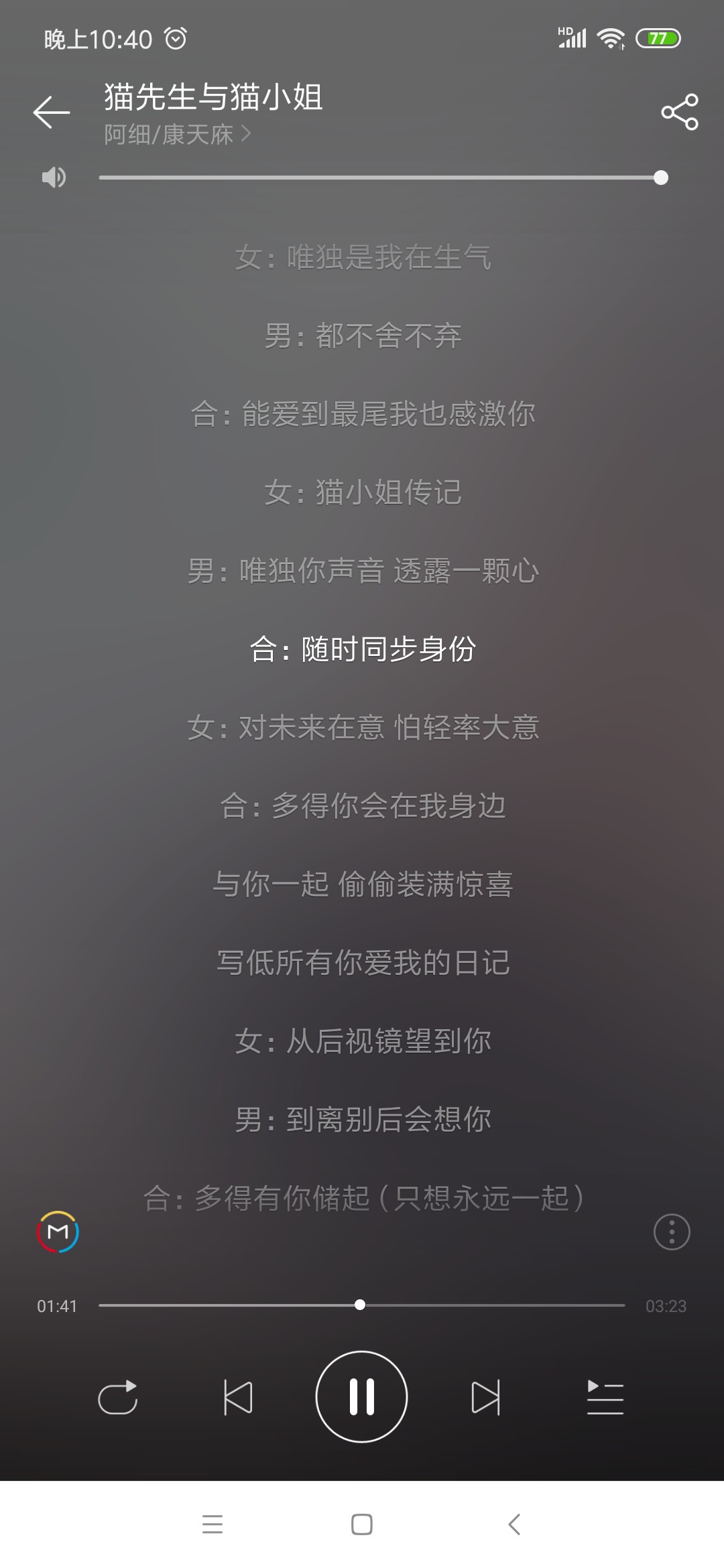The height and width of the screenshot is (1568, 724).
Task: Seek in the song progress bar
Action: coord(362,1305)
